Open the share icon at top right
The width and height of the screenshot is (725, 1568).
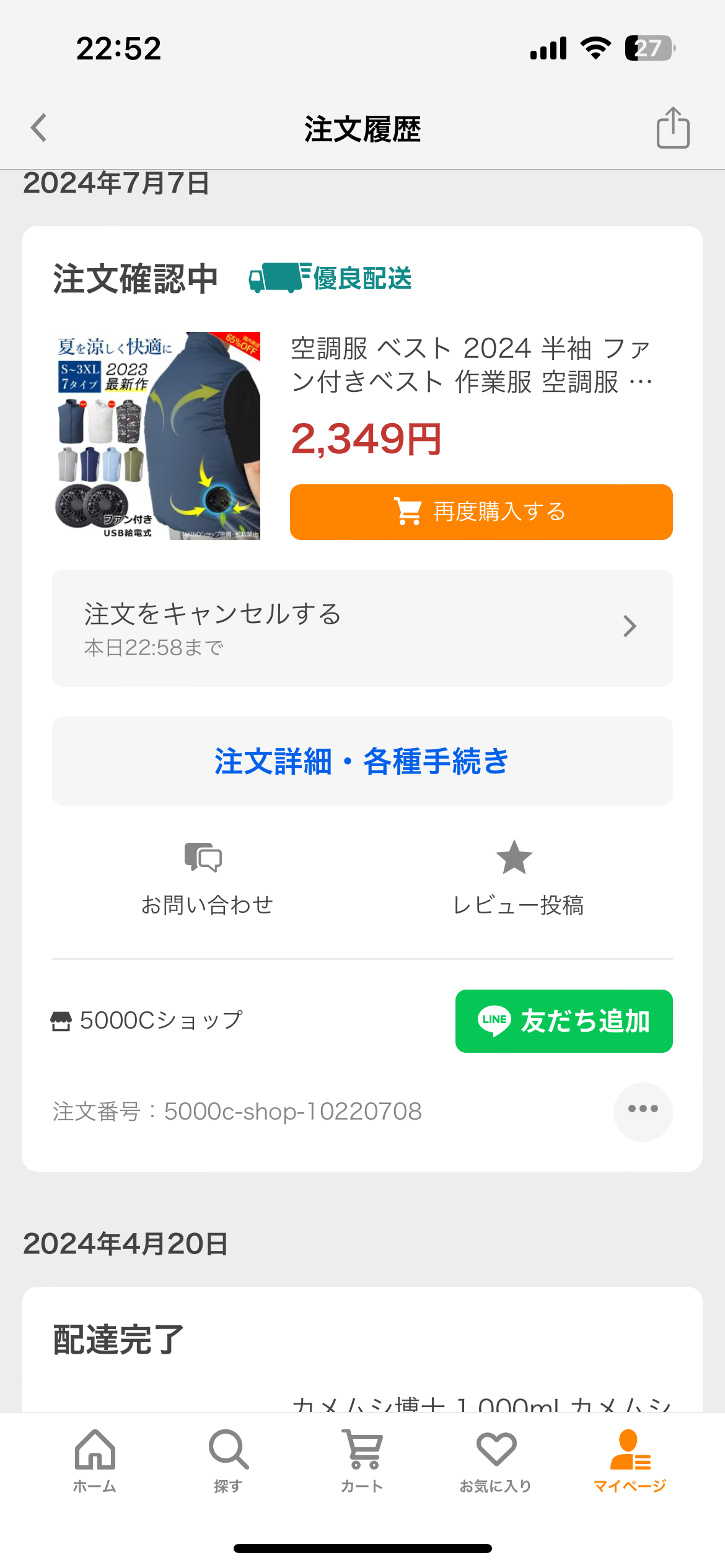(673, 128)
